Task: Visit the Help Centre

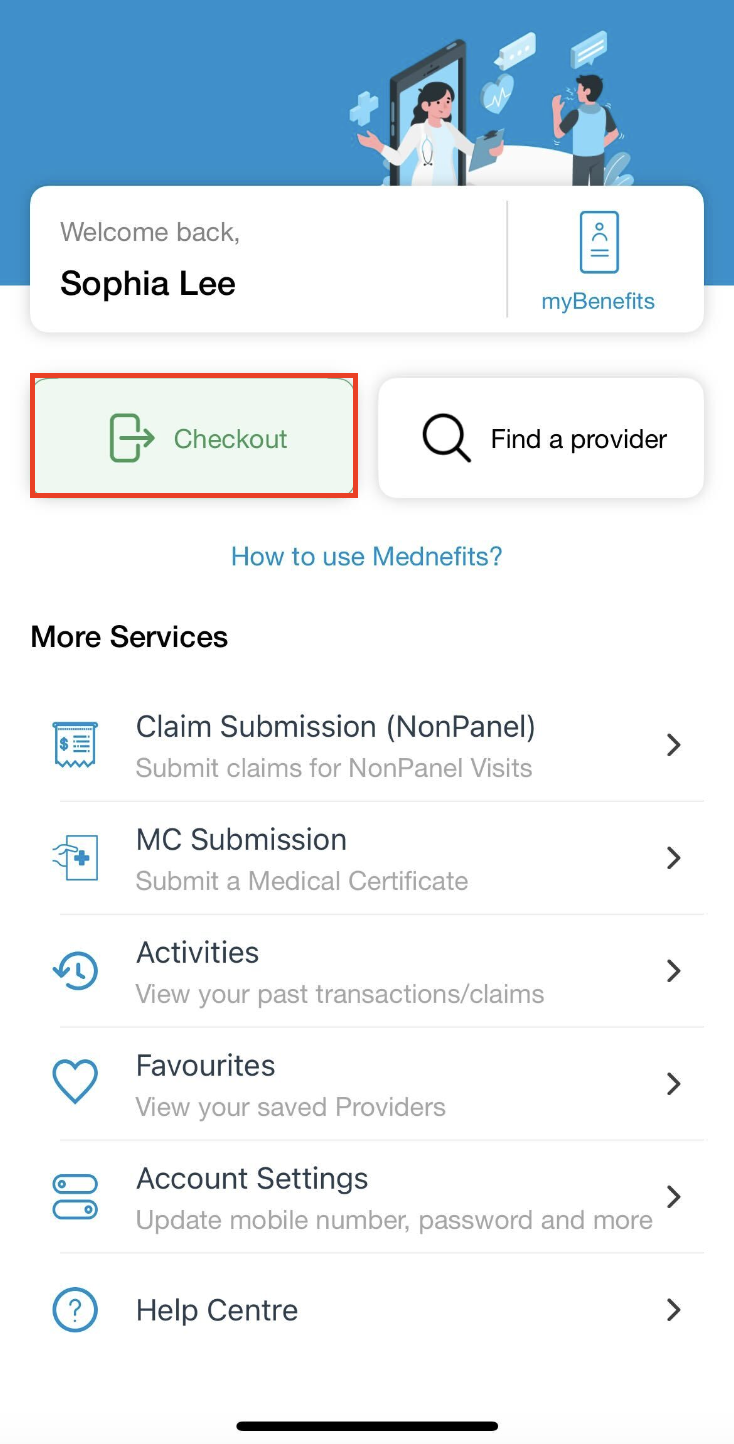Action: coord(367,1310)
